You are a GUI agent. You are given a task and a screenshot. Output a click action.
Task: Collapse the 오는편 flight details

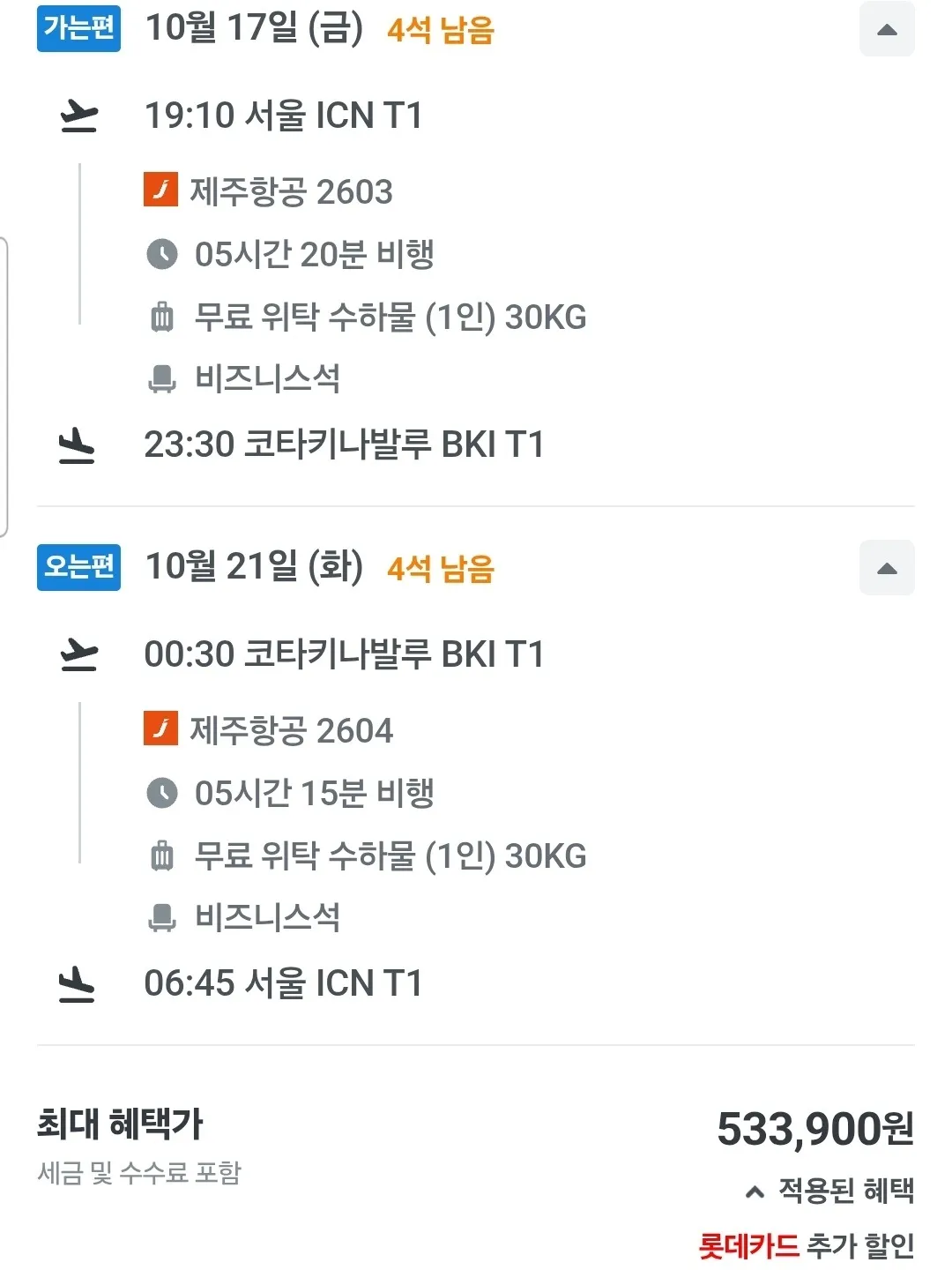(x=887, y=568)
